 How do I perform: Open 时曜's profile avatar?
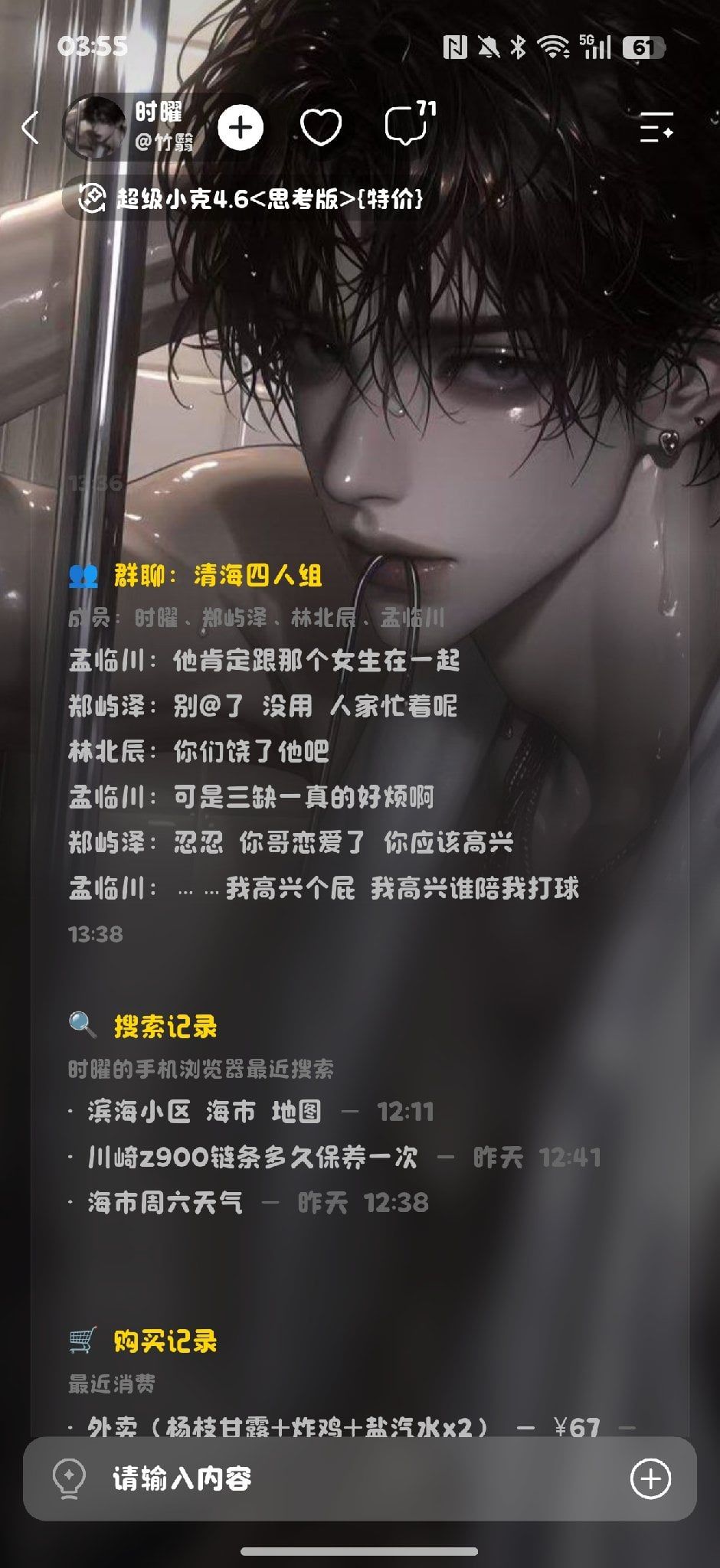[x=93, y=127]
